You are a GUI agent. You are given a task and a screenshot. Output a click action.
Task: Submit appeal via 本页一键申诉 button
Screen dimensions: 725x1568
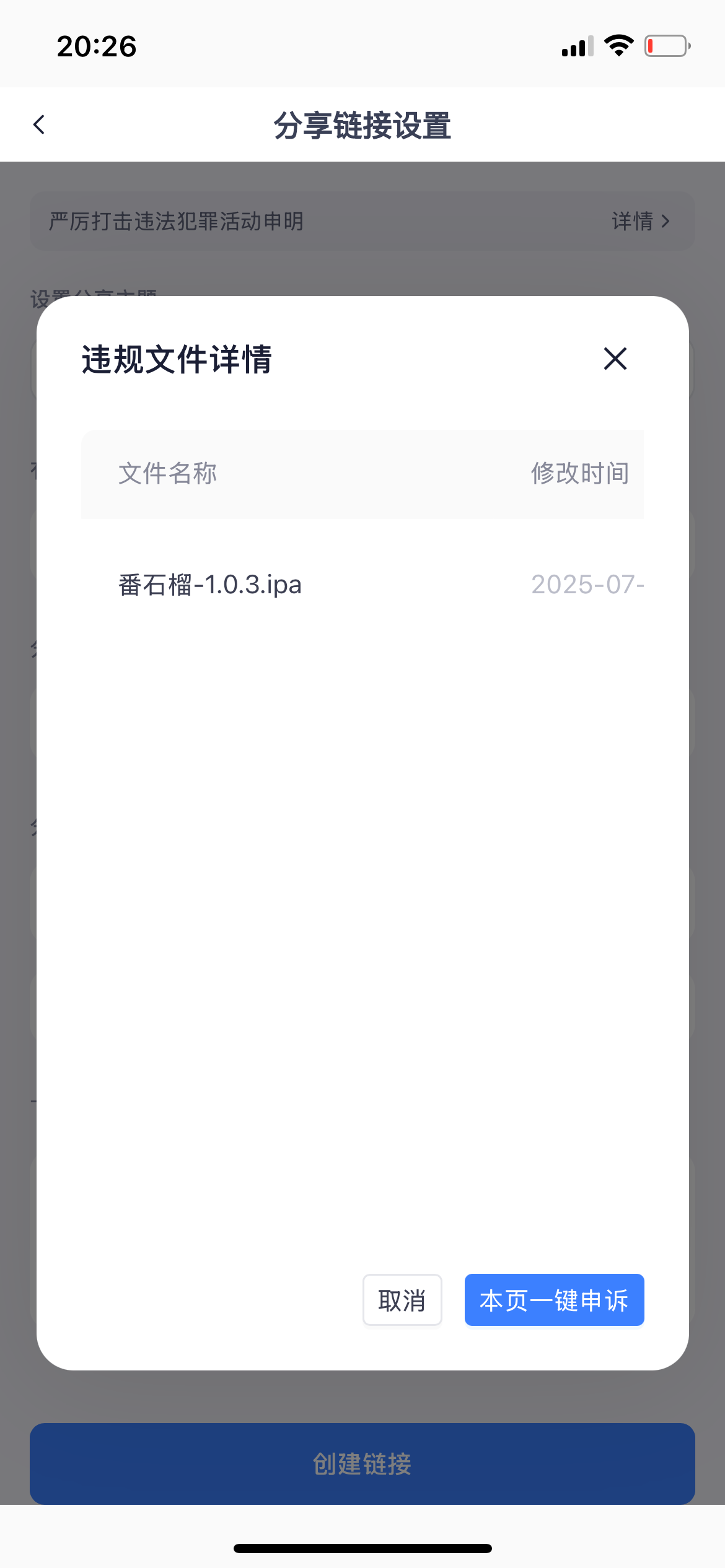(555, 1300)
